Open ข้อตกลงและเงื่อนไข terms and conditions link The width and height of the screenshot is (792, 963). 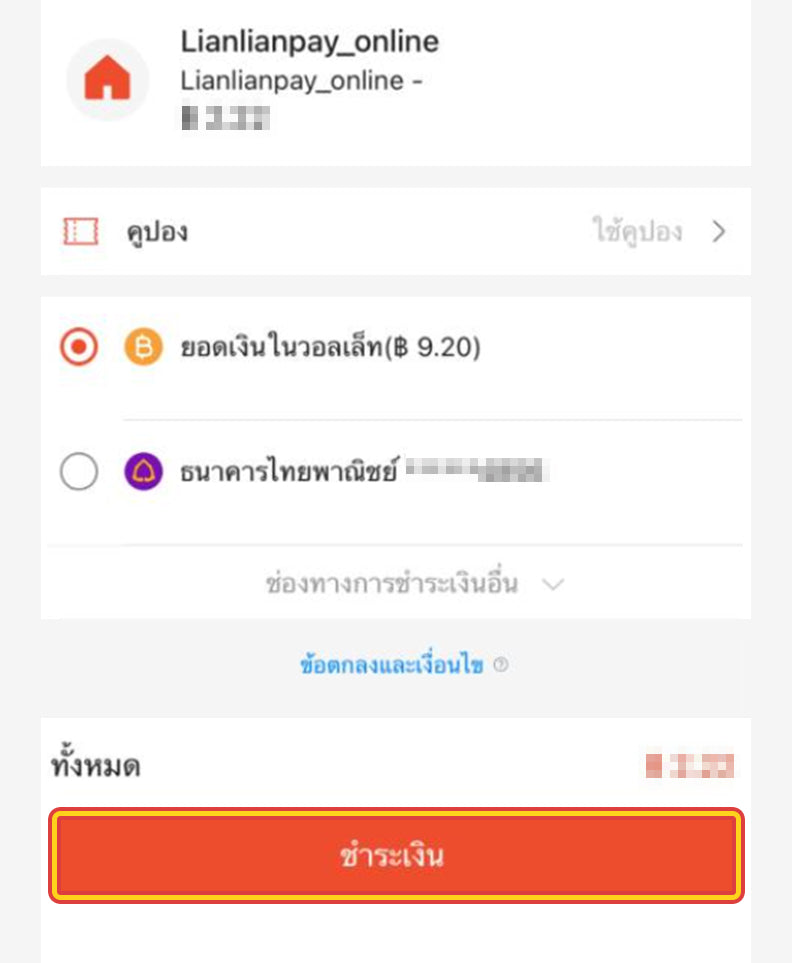coord(392,665)
